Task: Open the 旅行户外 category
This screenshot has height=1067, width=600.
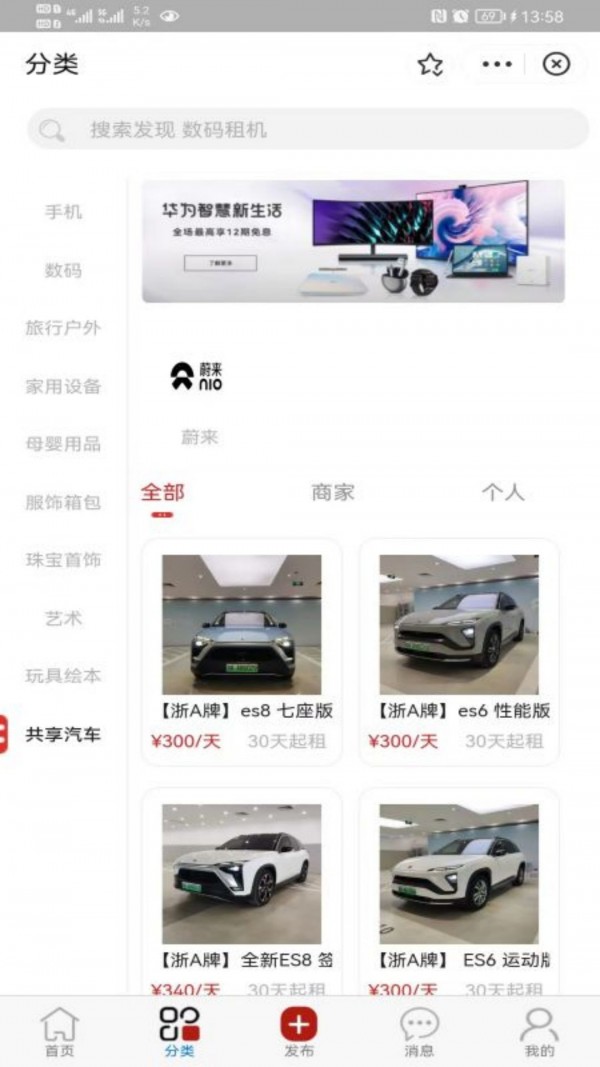Action: tap(63, 328)
